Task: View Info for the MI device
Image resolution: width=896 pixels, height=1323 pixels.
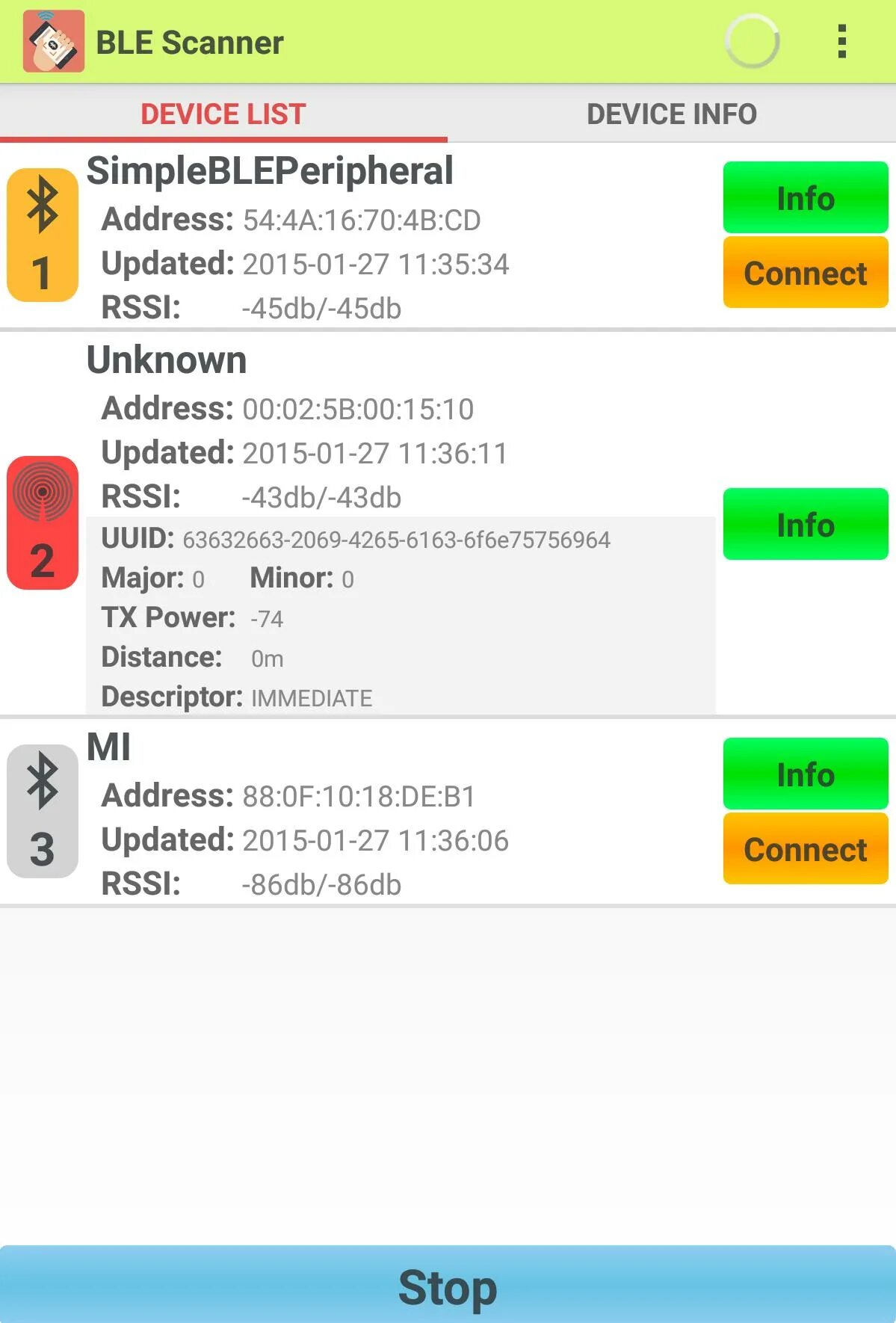Action: (805, 774)
